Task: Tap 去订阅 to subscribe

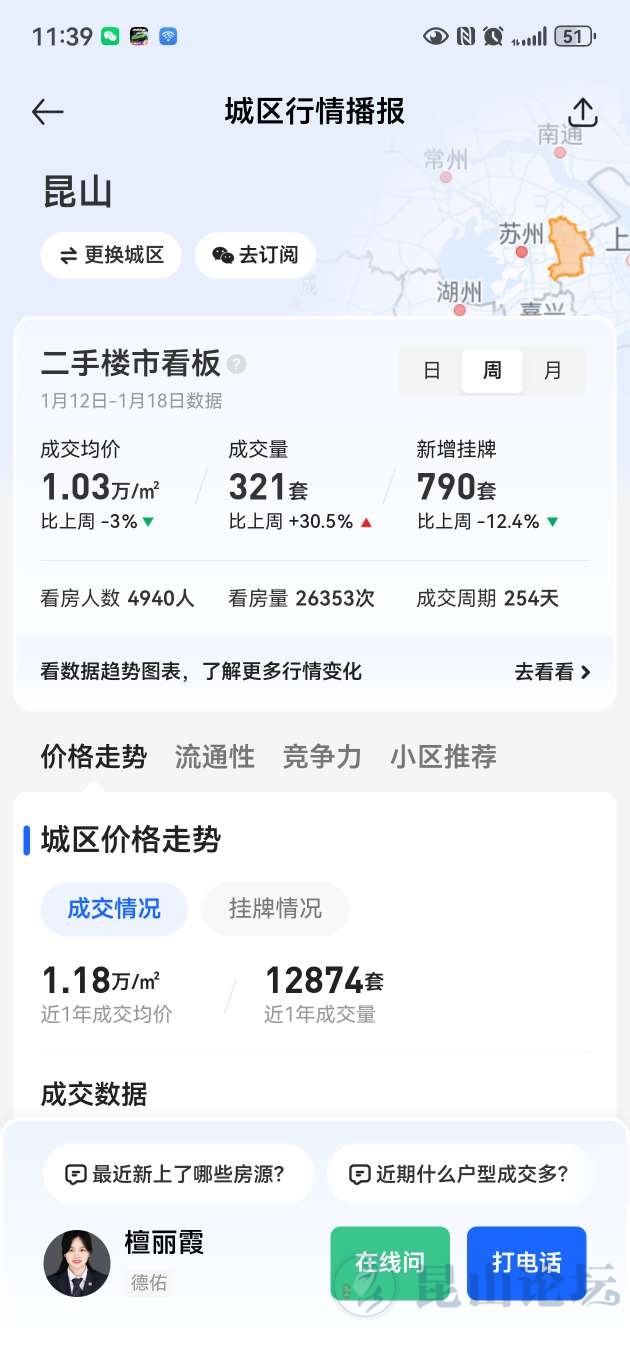Action: 255,255
